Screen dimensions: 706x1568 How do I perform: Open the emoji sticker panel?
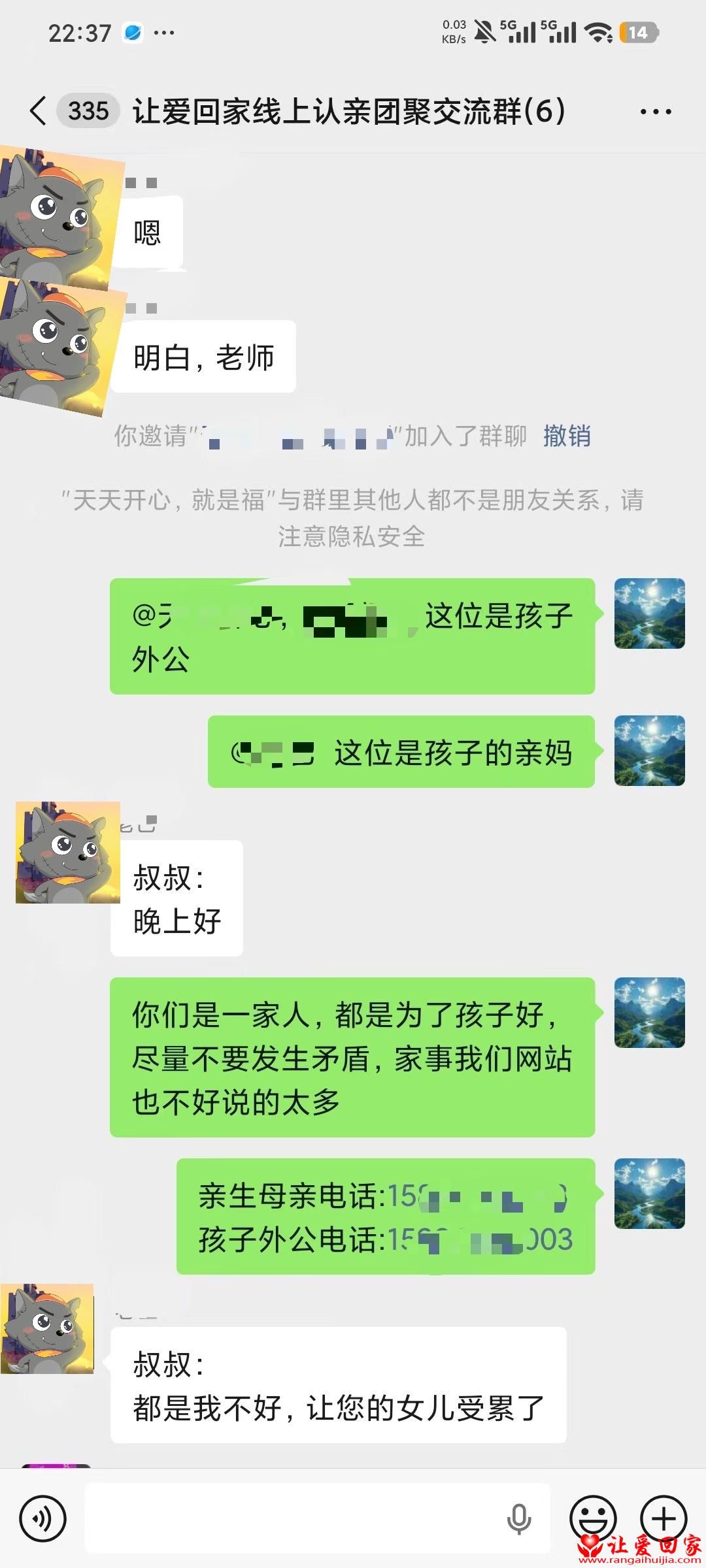coord(594,1518)
